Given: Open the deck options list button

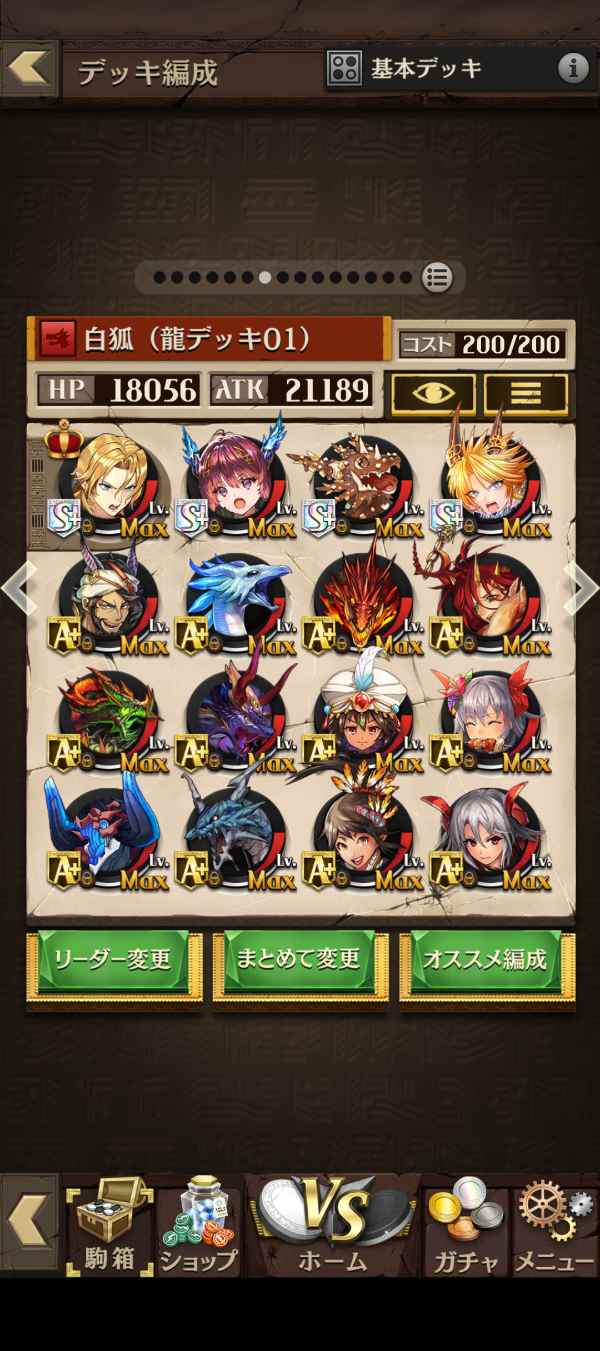Looking at the screenshot, I should pyautogui.click(x=525, y=394).
